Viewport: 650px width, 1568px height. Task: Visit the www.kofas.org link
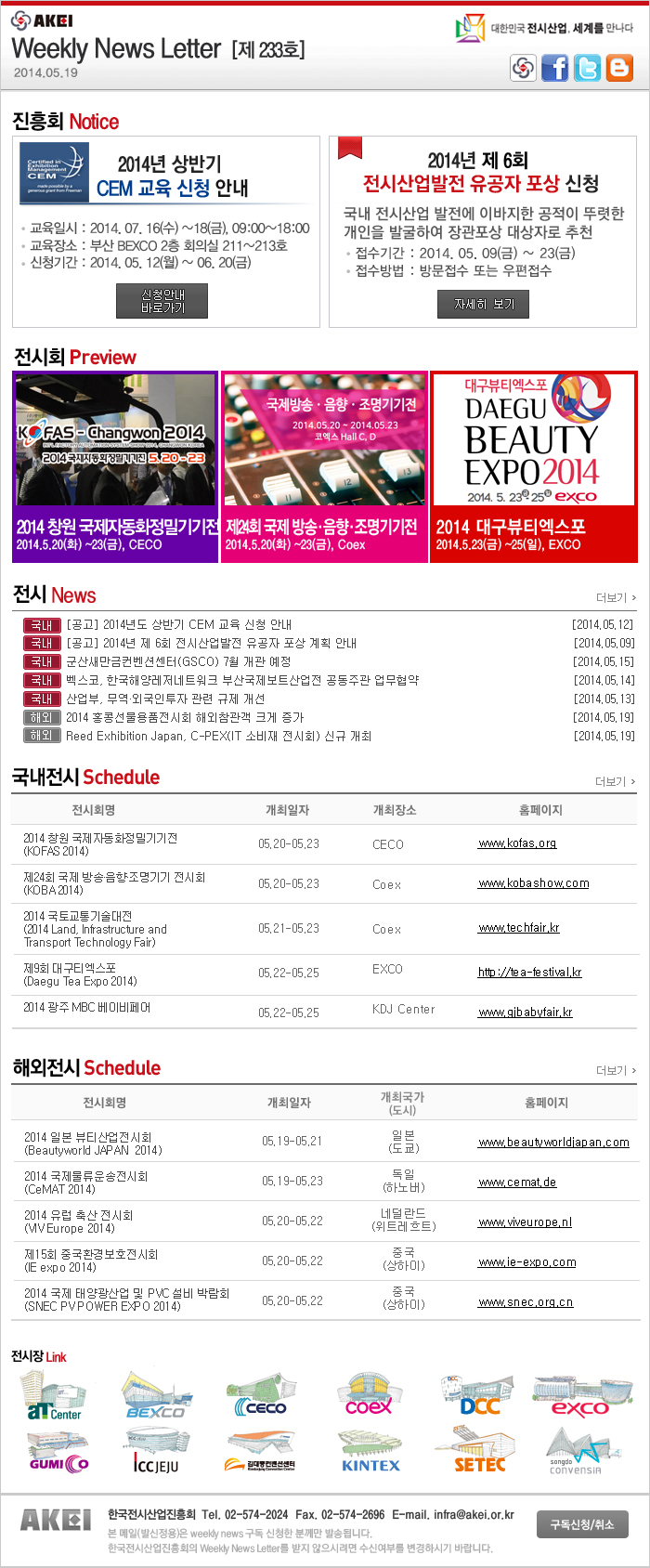517,843
